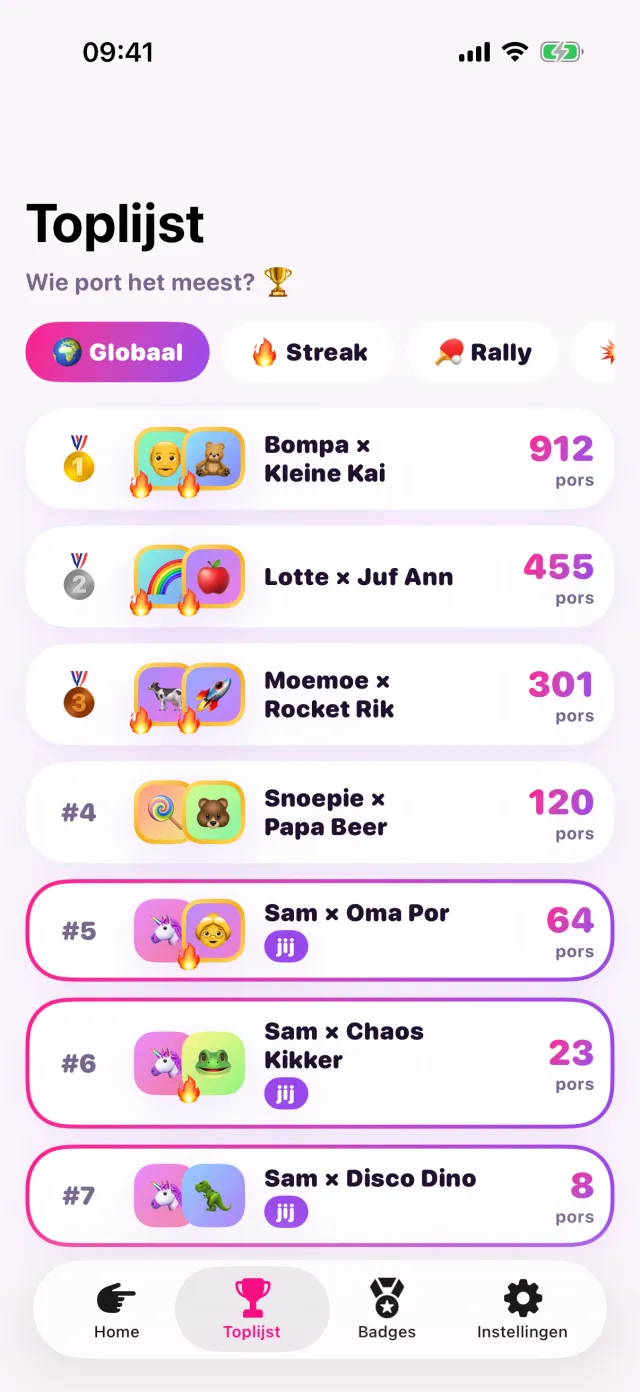Viewport: 640px width, 1392px height.
Task: Switch to the Rally leaderboard
Action: [483, 352]
